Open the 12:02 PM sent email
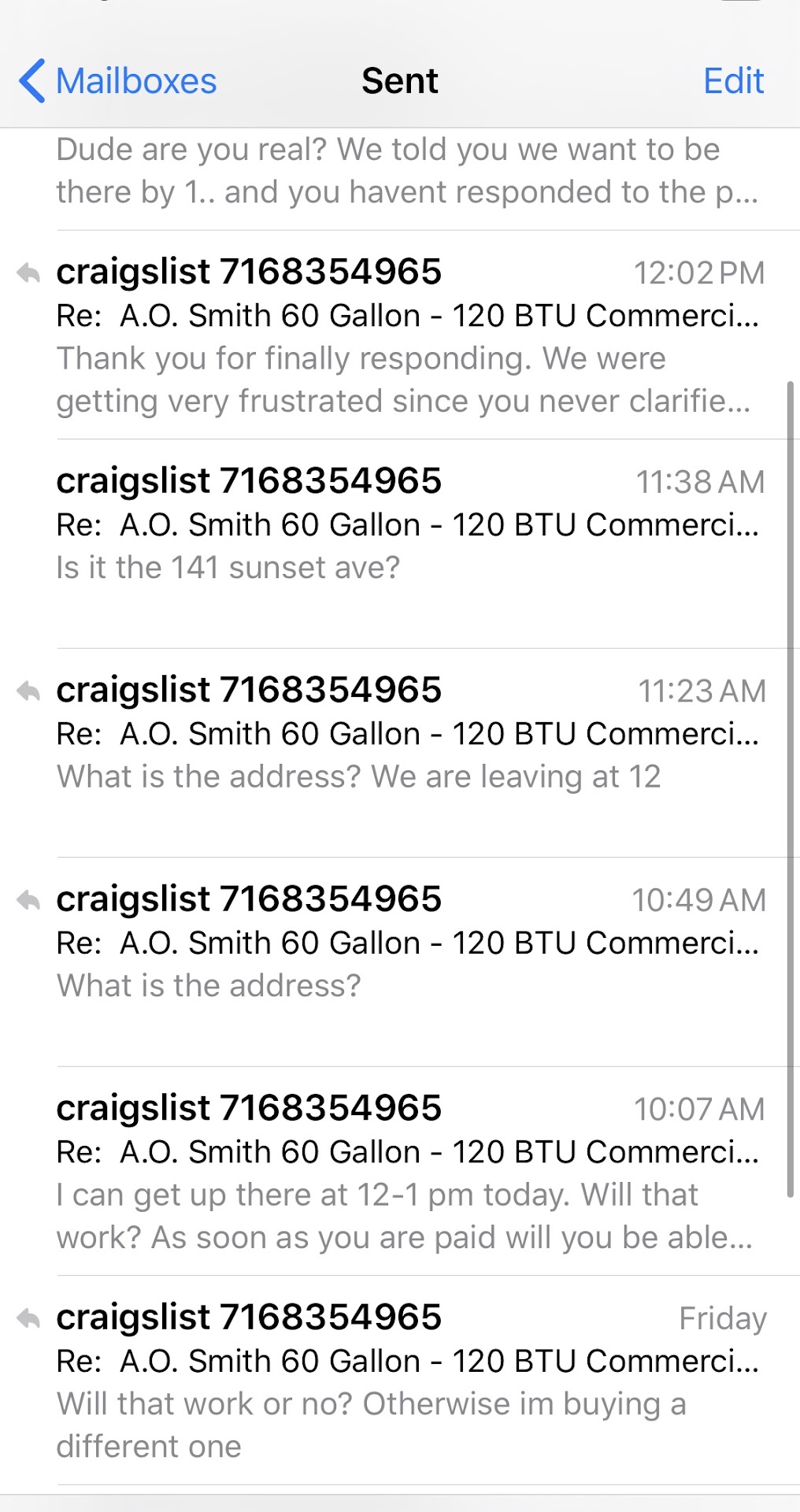The image size is (800, 1512). pyautogui.click(x=406, y=335)
